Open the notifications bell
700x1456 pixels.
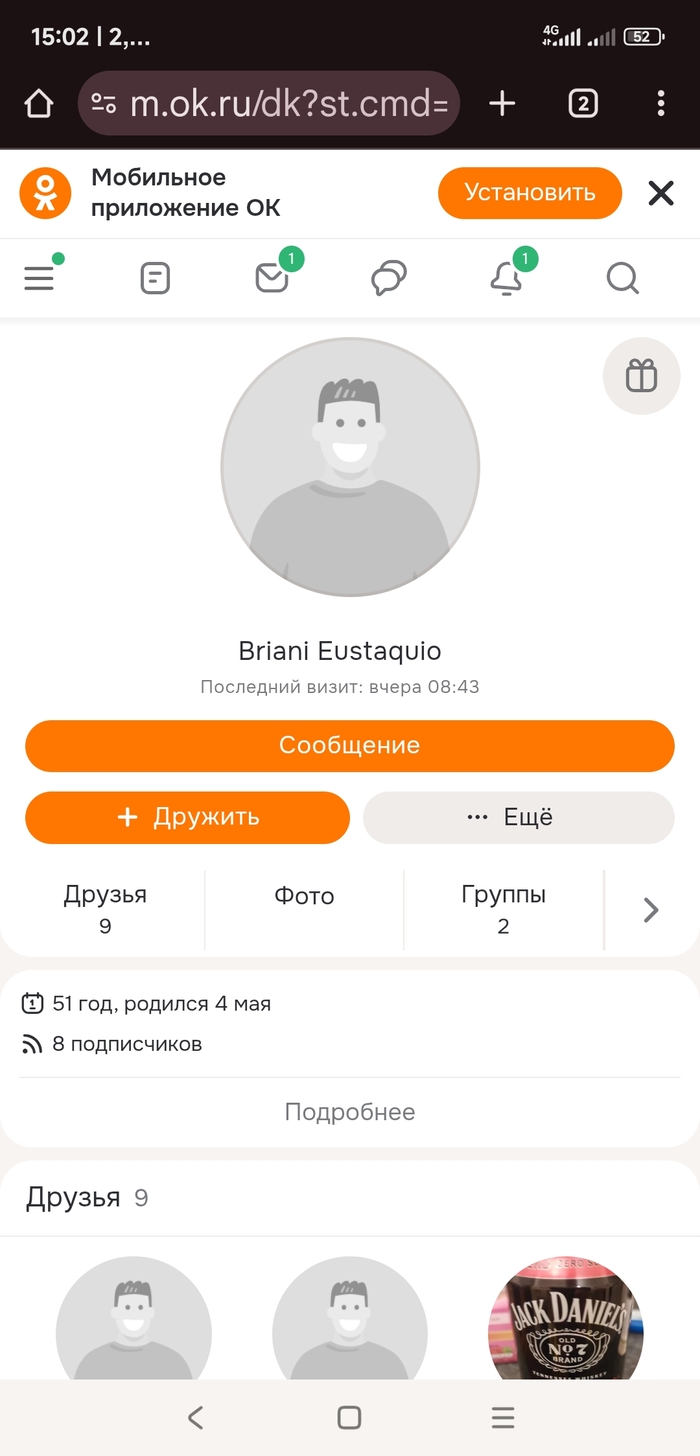click(506, 278)
